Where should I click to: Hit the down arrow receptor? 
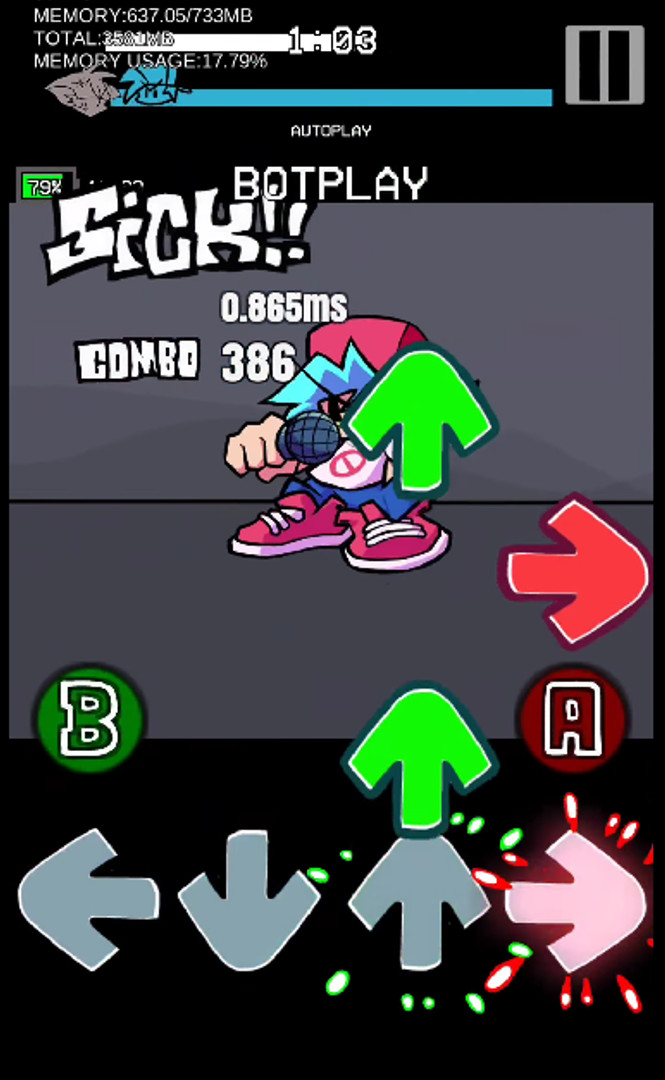tap(248, 900)
